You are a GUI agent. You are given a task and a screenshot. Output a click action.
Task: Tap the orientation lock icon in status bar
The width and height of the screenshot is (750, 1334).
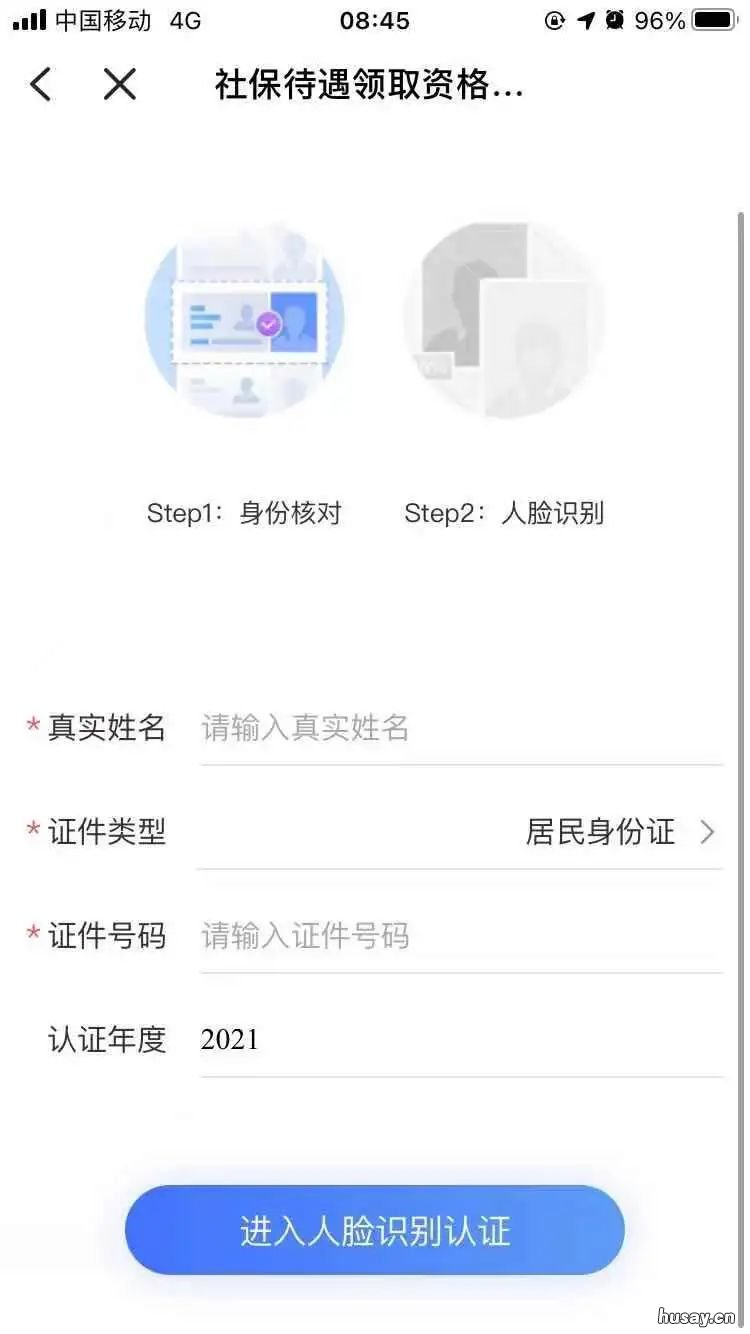tap(554, 20)
